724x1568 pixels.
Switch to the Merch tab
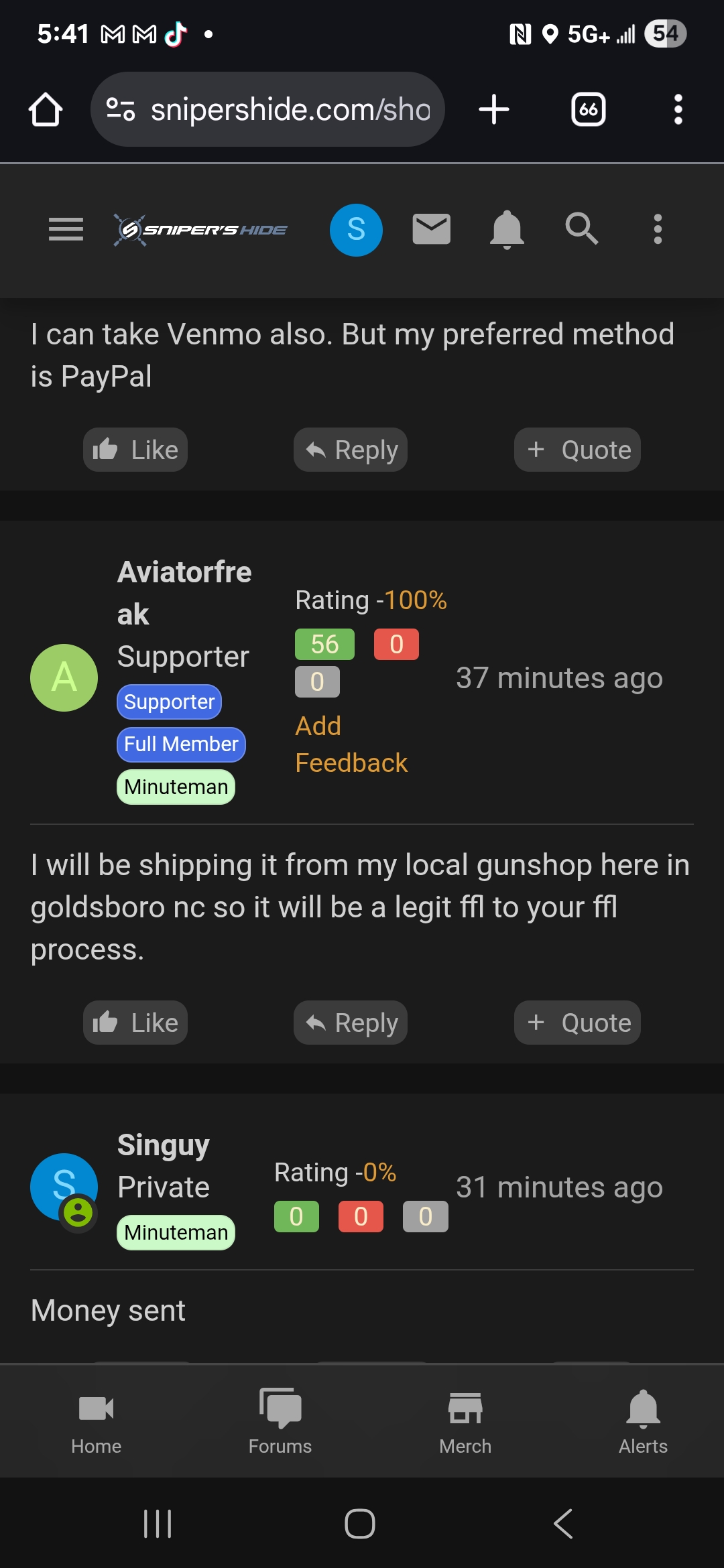(x=465, y=1421)
